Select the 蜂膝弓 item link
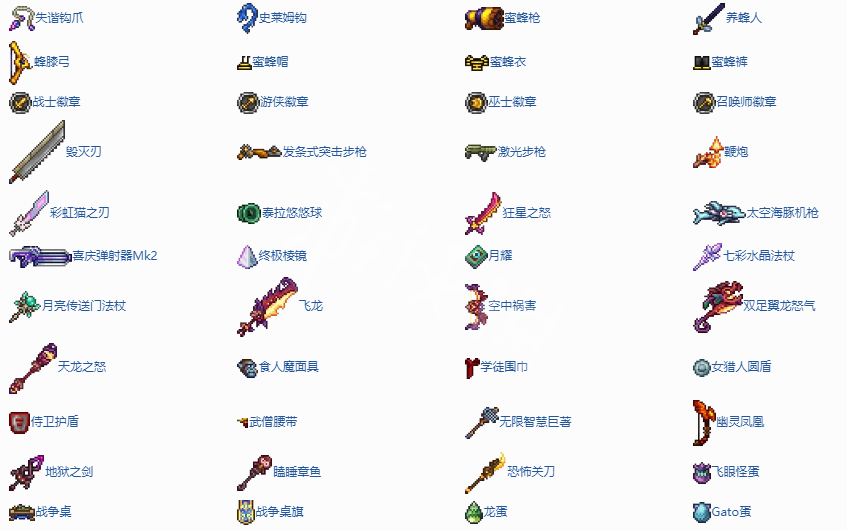847x530 pixels. pyautogui.click(x=52, y=62)
